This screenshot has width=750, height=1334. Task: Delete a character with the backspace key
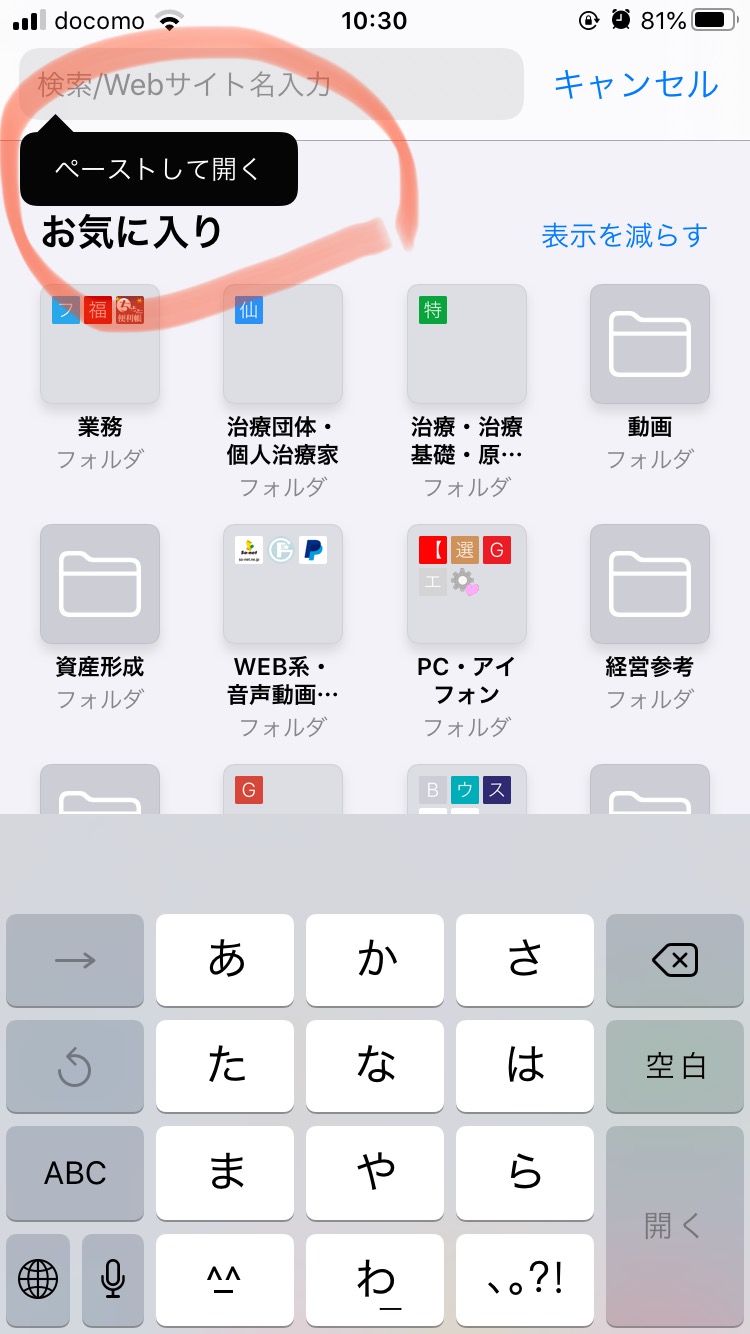[675, 961]
